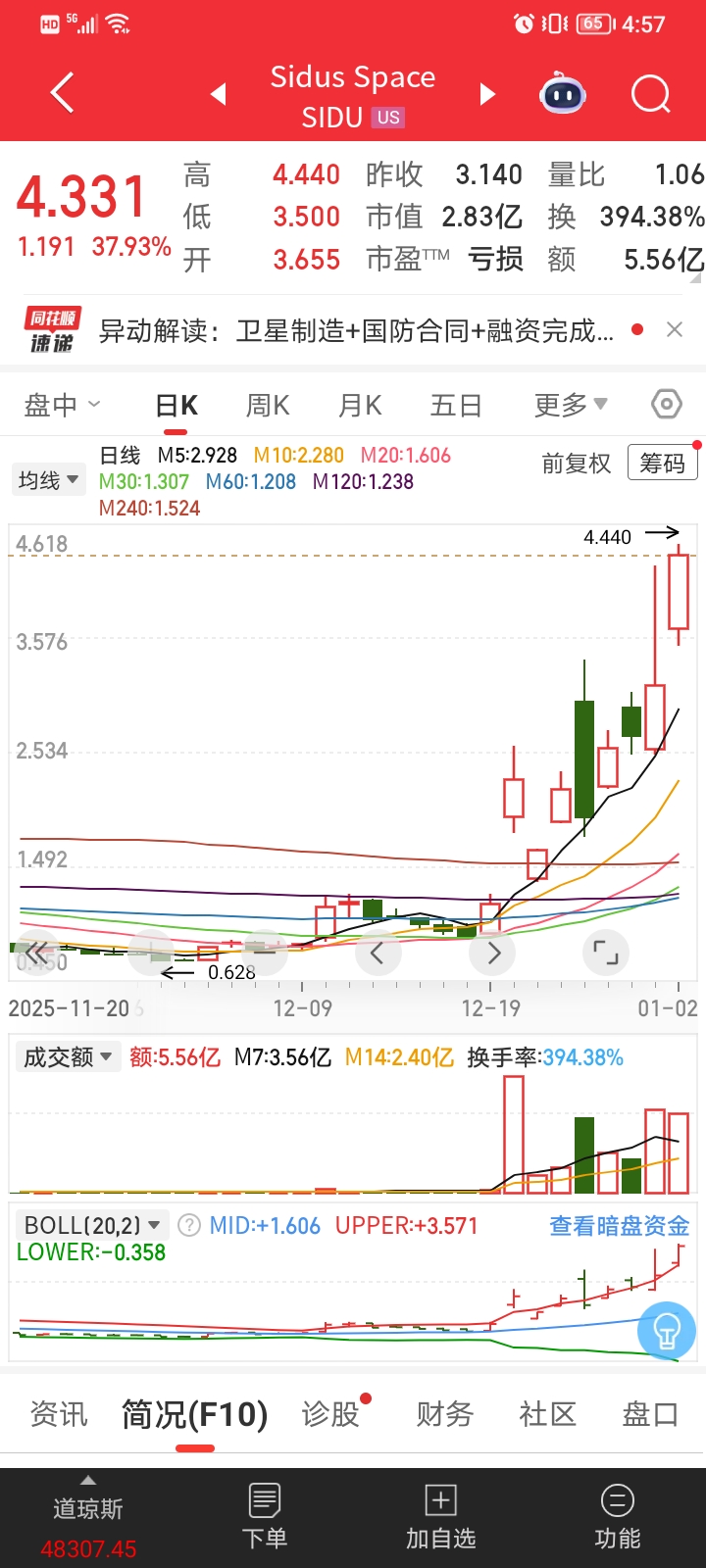Image resolution: width=706 pixels, height=1568 pixels.
Task: Expand chart to full screen
Action: click(605, 952)
